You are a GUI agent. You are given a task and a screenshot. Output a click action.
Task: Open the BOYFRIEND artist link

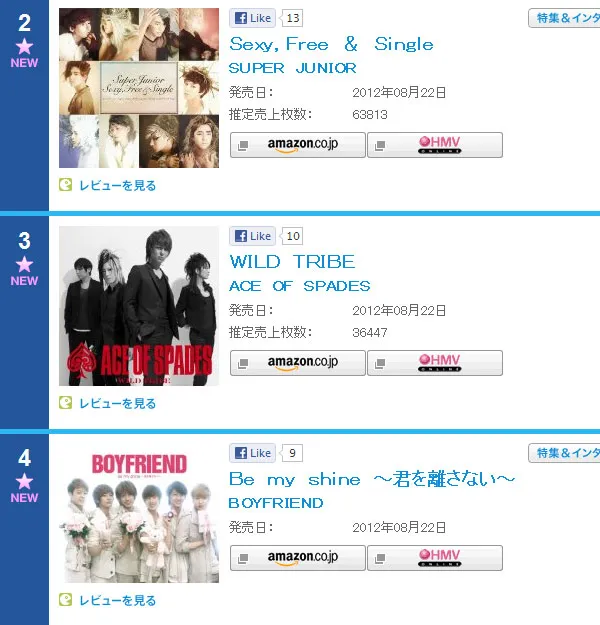(x=276, y=503)
